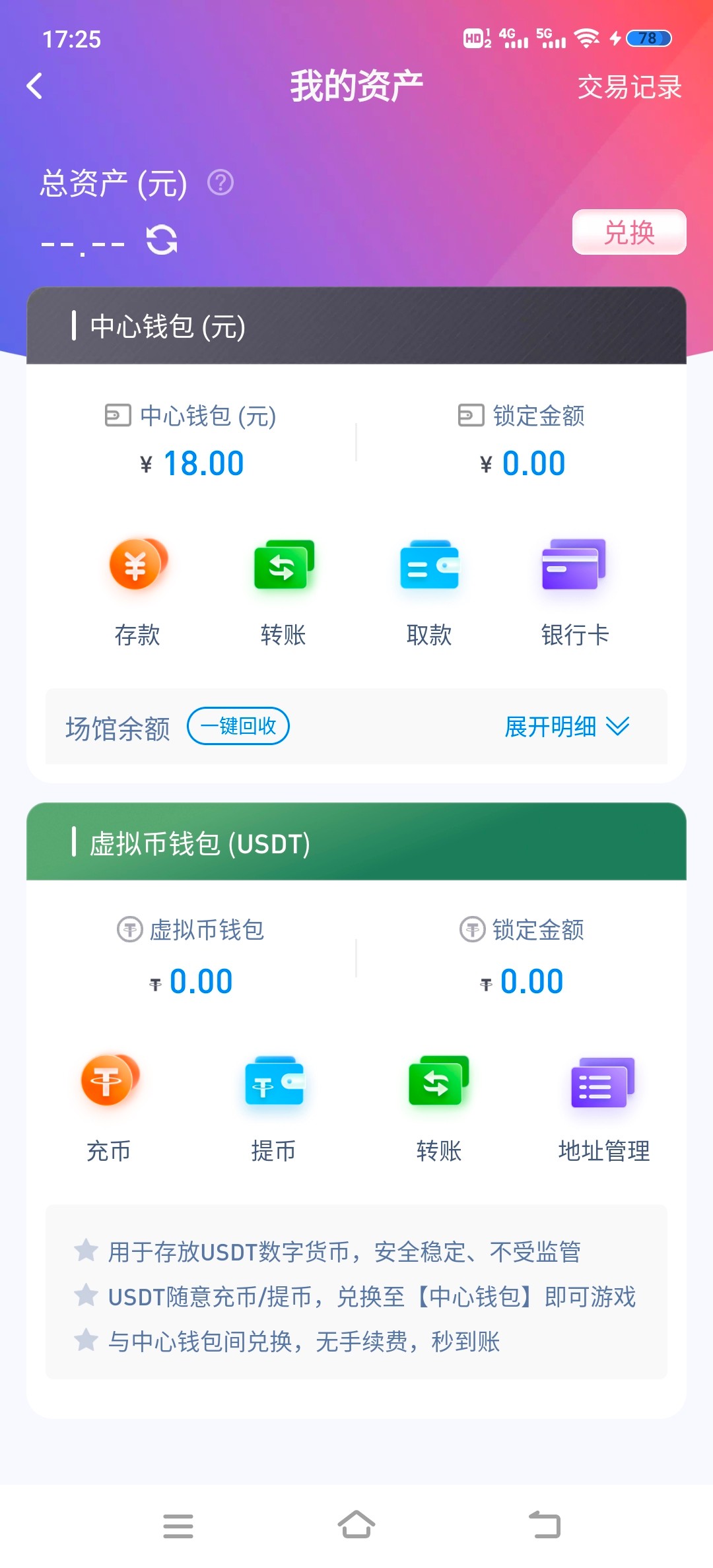Tap the 兑换 exchange button
Viewport: 713px width, 1568px height.
coord(628,232)
